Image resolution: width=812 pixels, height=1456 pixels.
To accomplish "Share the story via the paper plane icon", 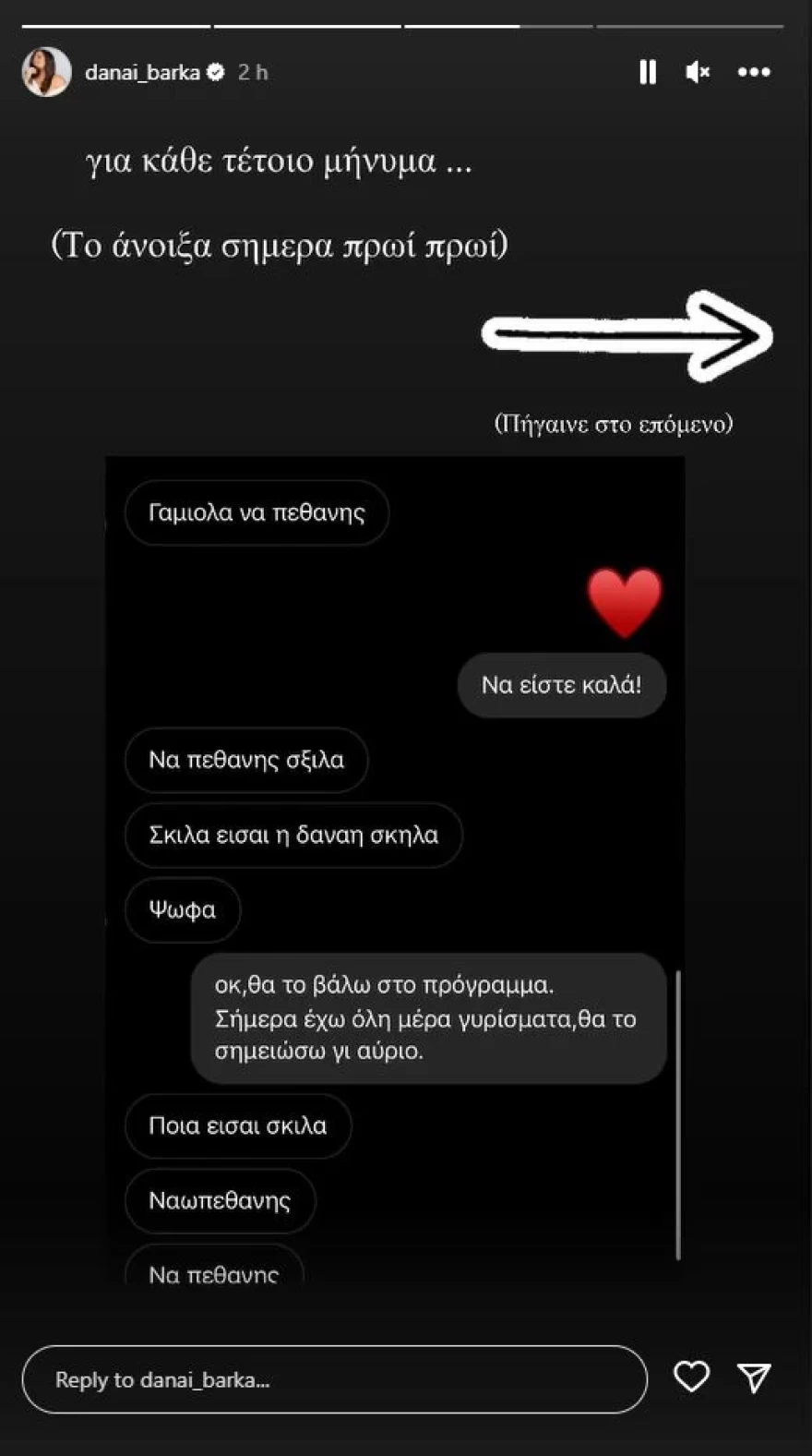I will [x=754, y=1377].
